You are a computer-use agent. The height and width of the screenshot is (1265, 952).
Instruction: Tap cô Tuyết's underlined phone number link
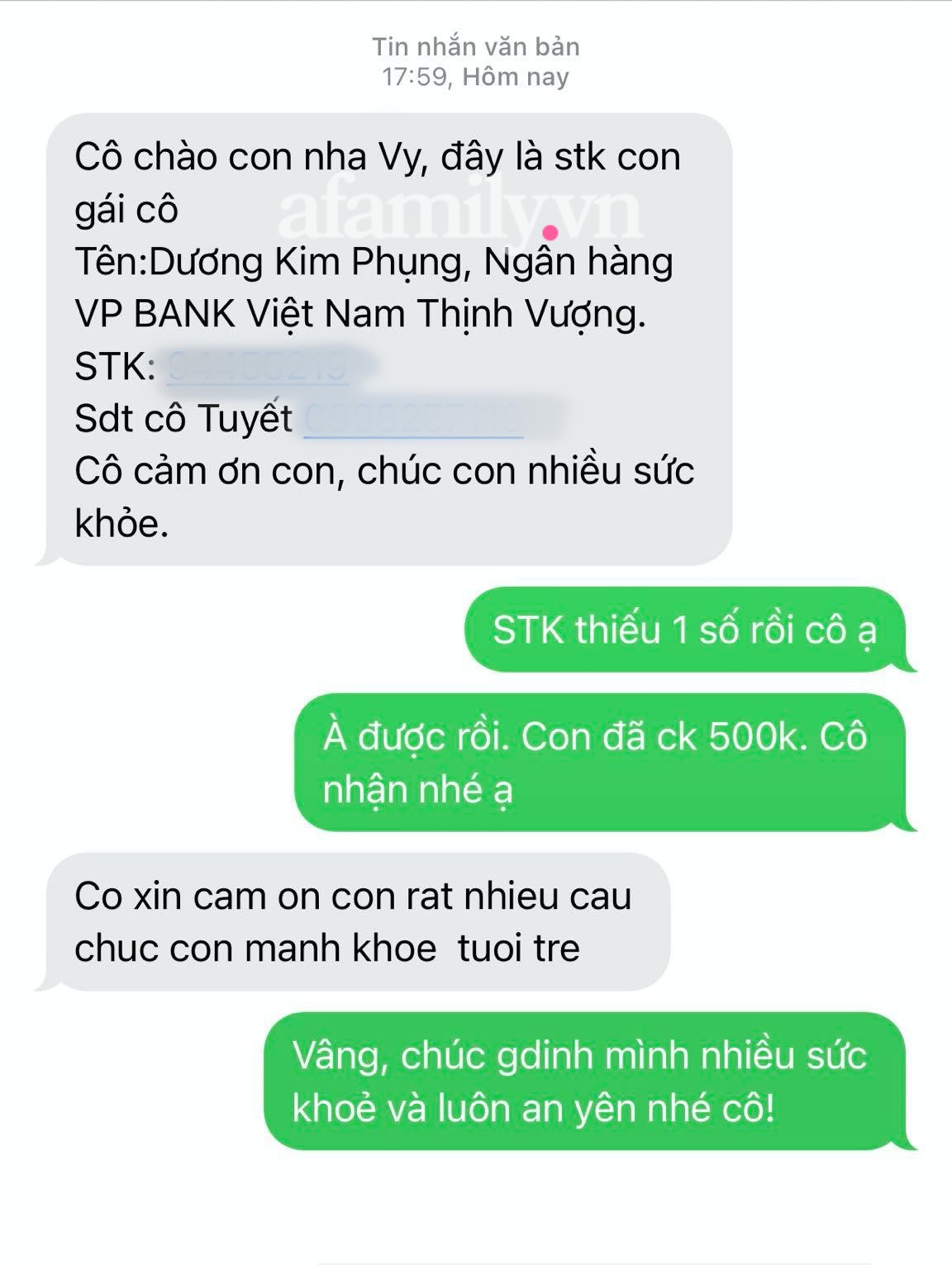coord(414,419)
